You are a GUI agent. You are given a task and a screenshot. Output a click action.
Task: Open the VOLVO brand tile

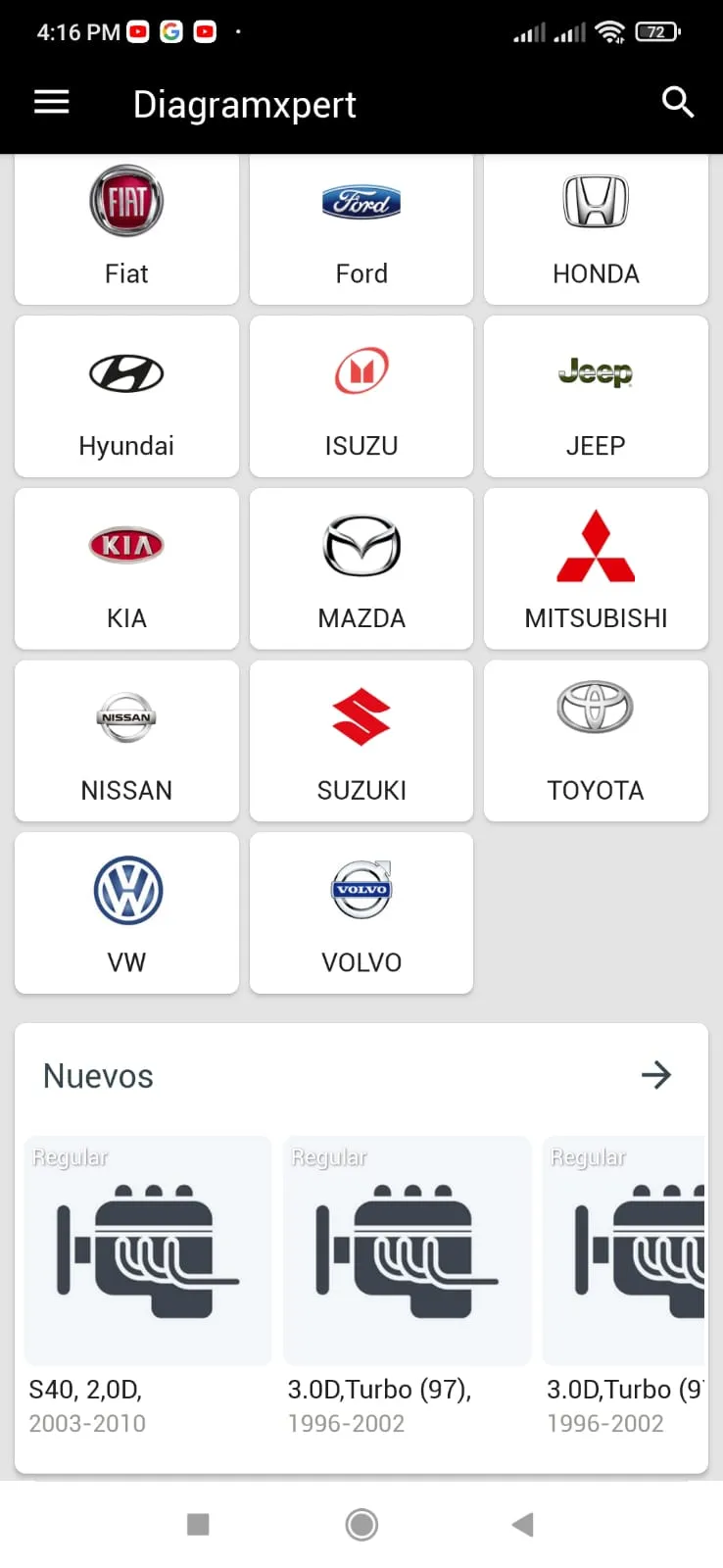(361, 913)
